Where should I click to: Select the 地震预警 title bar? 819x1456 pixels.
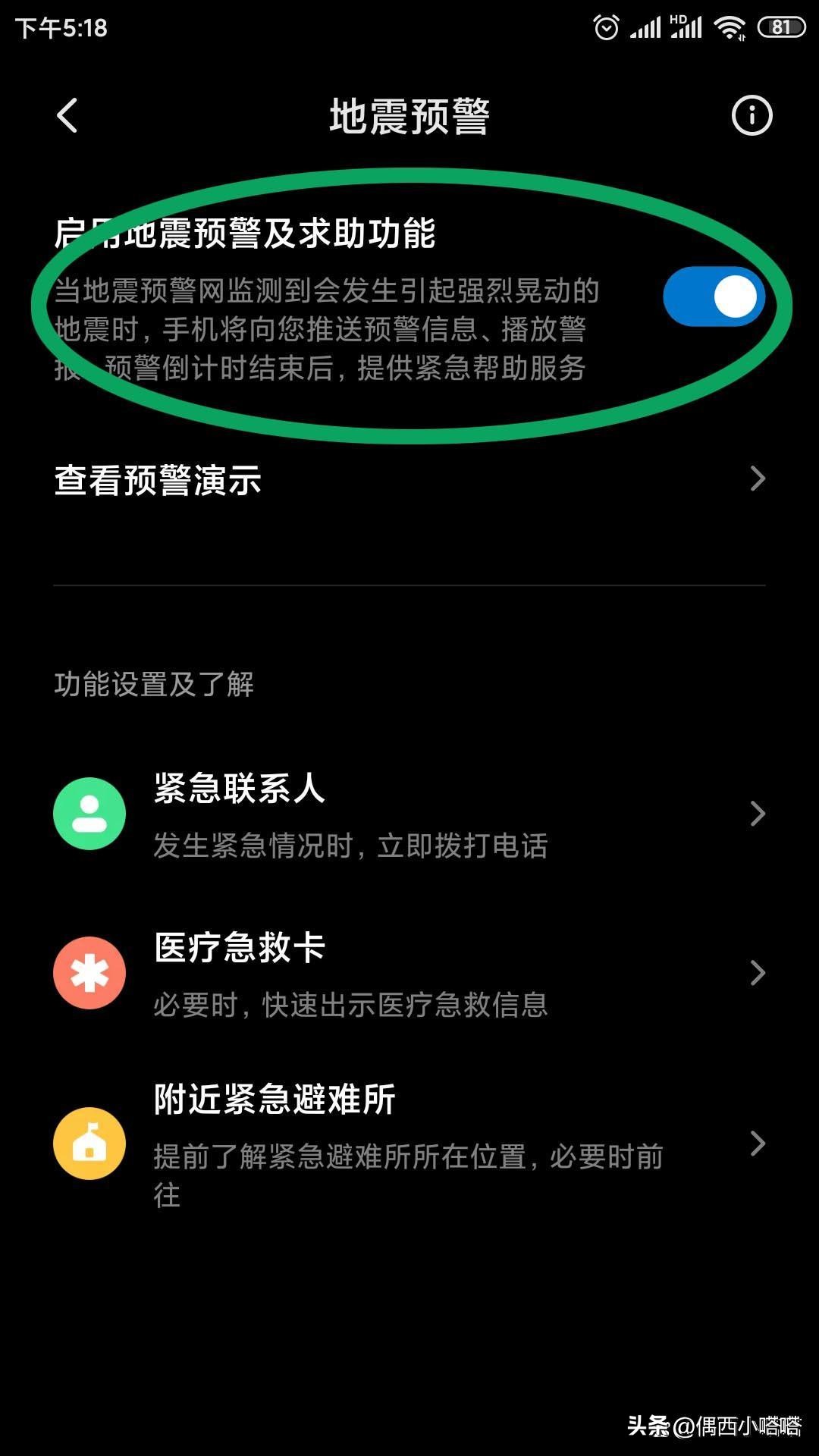tap(409, 115)
